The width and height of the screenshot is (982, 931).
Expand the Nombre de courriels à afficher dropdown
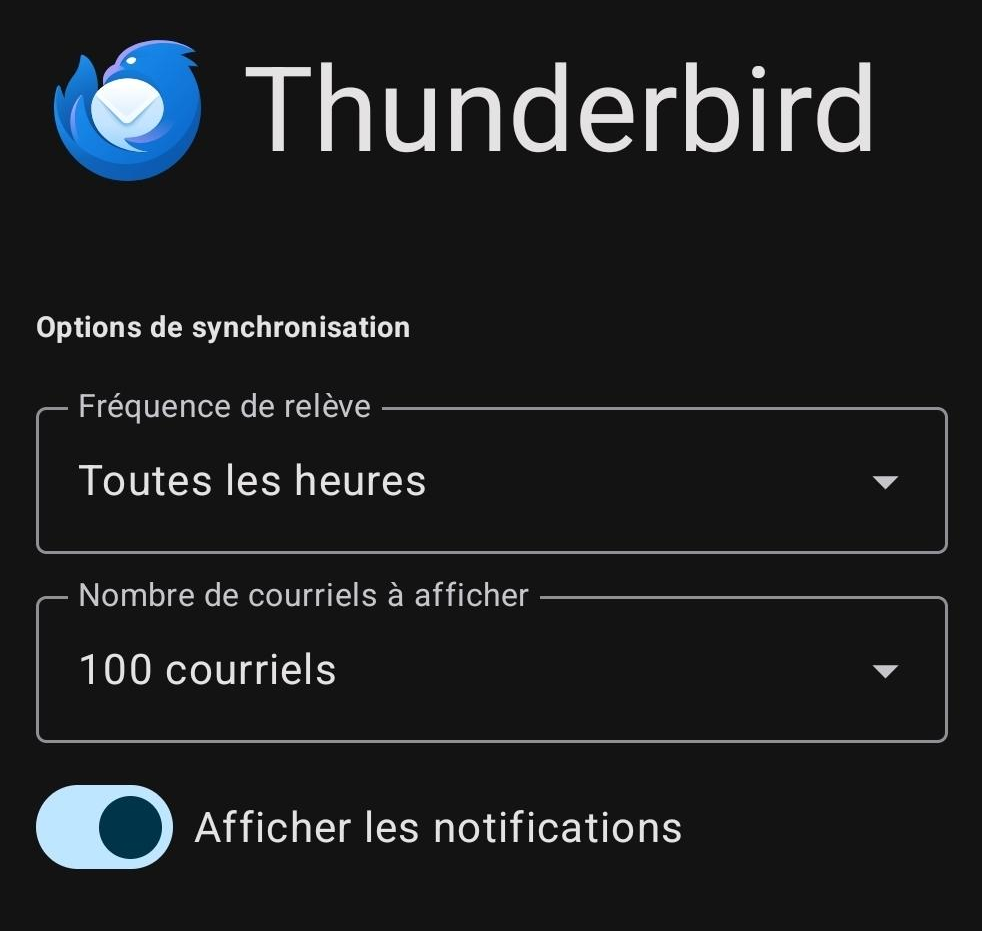pos(490,670)
